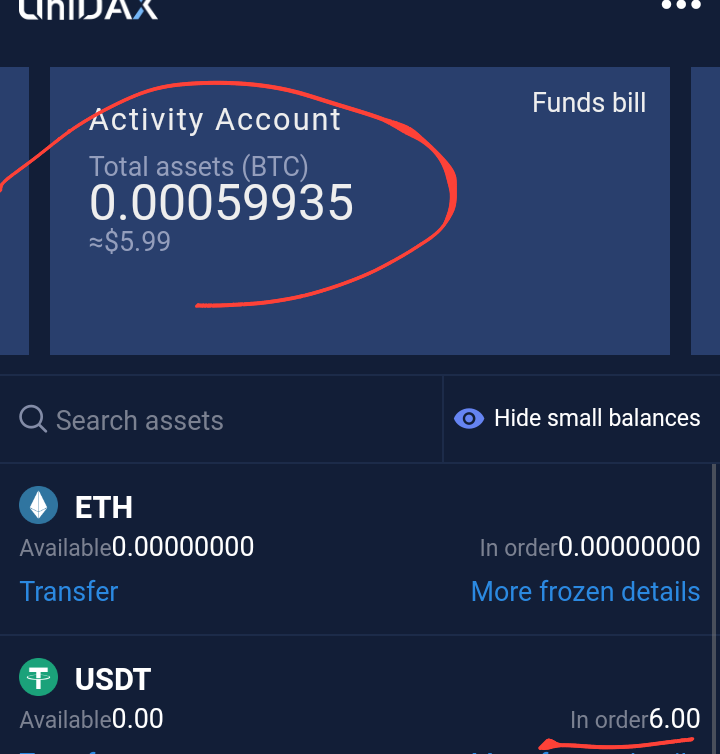
Task: View More frozen details for ETH
Action: [x=585, y=591]
